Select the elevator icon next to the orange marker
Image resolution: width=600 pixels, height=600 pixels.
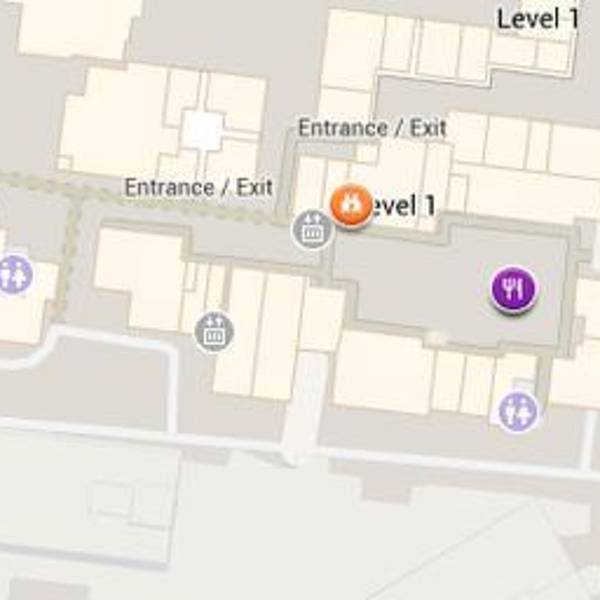tap(312, 230)
